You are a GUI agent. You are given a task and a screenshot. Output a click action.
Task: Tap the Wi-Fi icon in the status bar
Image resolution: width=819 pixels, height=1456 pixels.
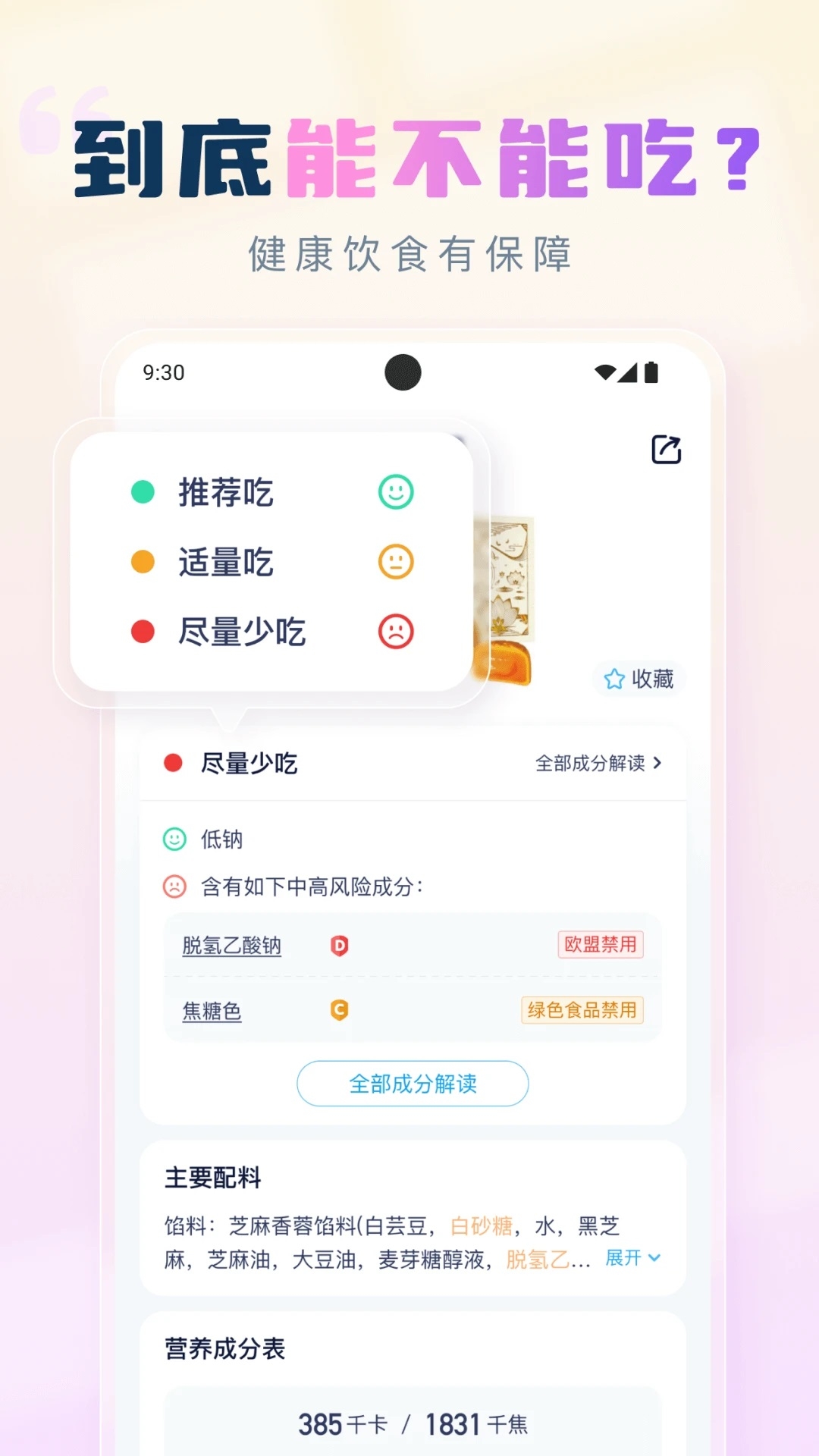604,372
